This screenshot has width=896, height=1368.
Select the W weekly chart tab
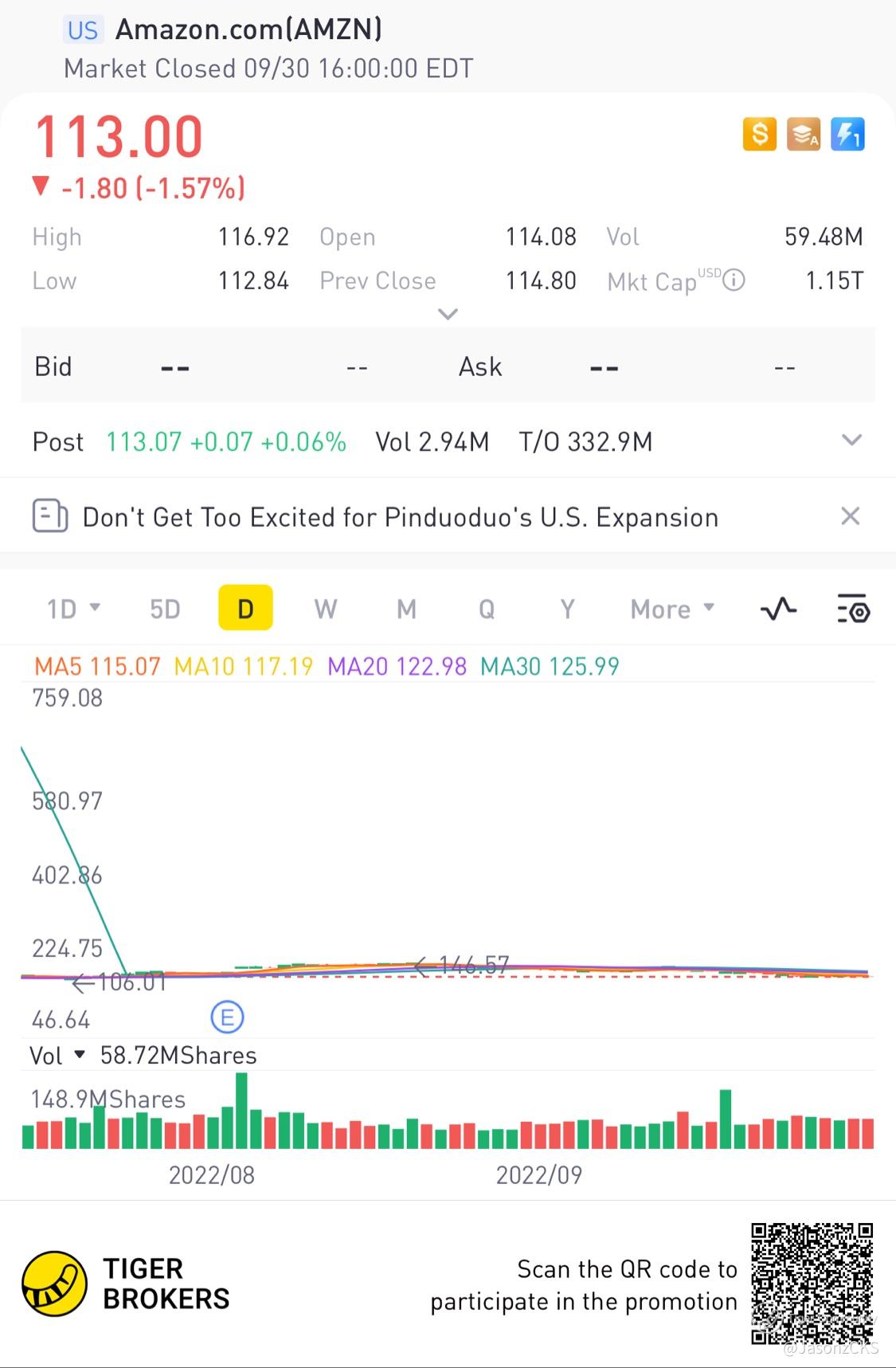click(325, 610)
